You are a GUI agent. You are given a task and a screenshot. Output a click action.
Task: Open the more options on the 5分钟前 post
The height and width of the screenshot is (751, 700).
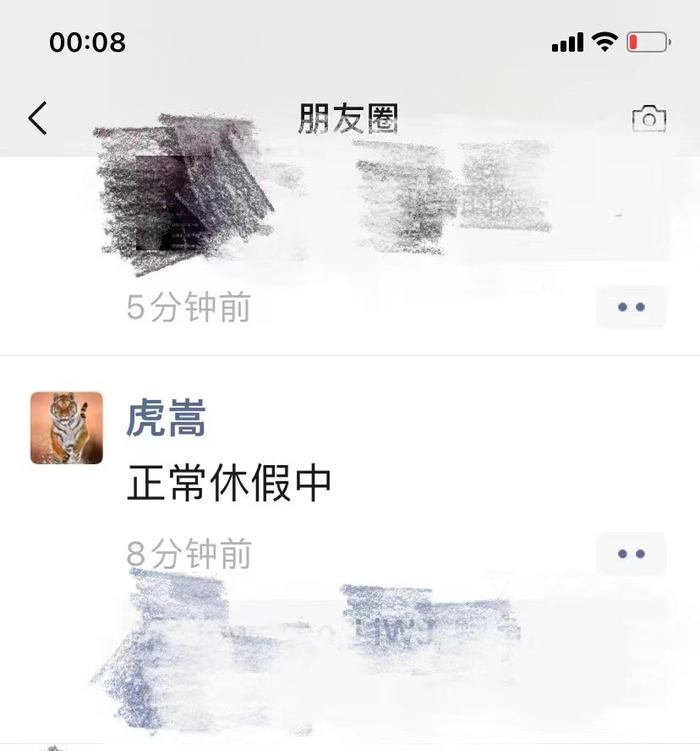[631, 307]
